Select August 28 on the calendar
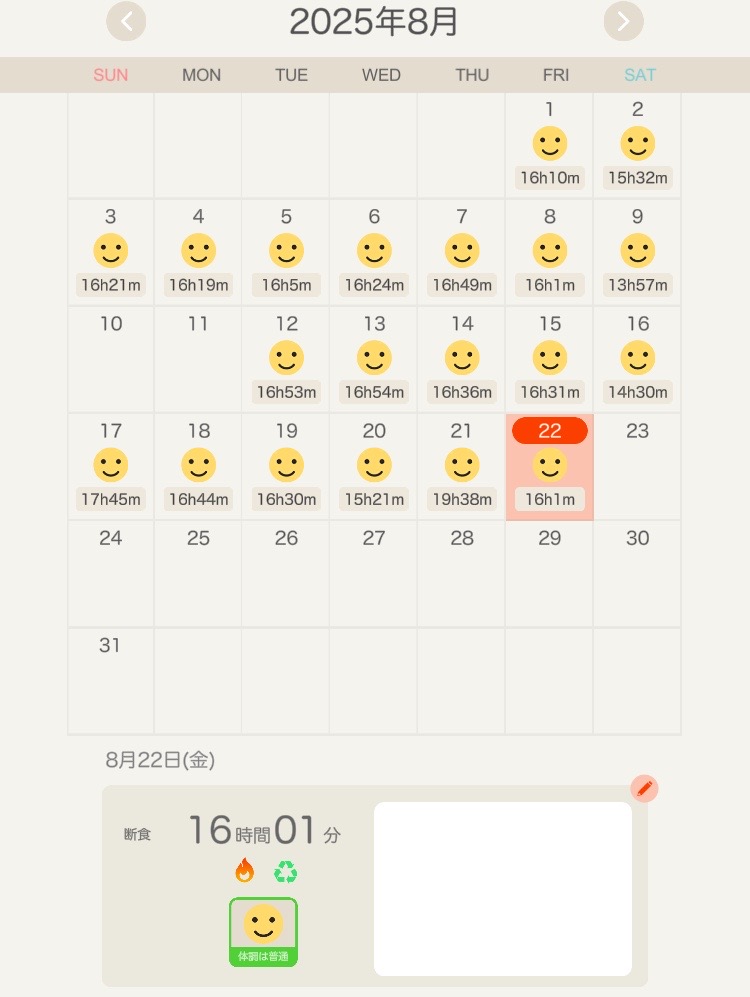 point(461,574)
